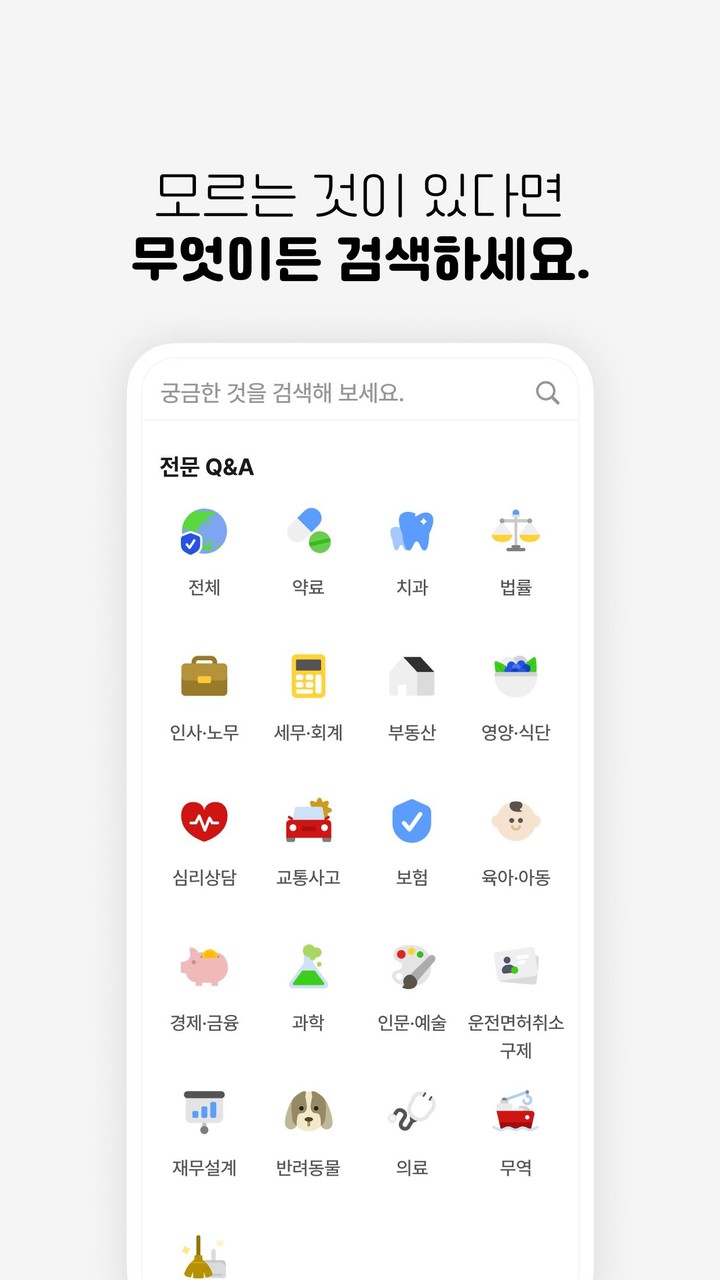Open the 교통사고 car accident category

tap(309, 822)
